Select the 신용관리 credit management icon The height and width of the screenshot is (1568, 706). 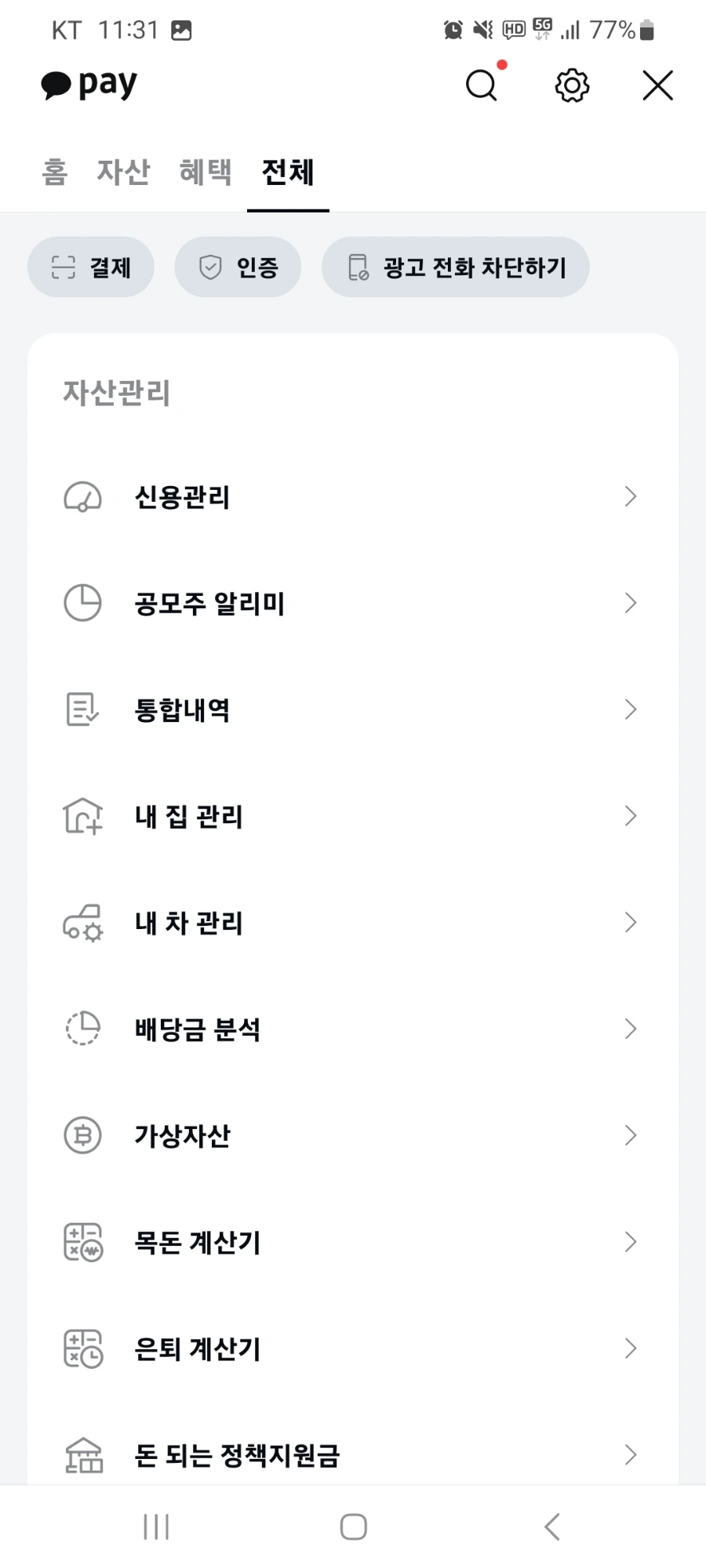82,496
